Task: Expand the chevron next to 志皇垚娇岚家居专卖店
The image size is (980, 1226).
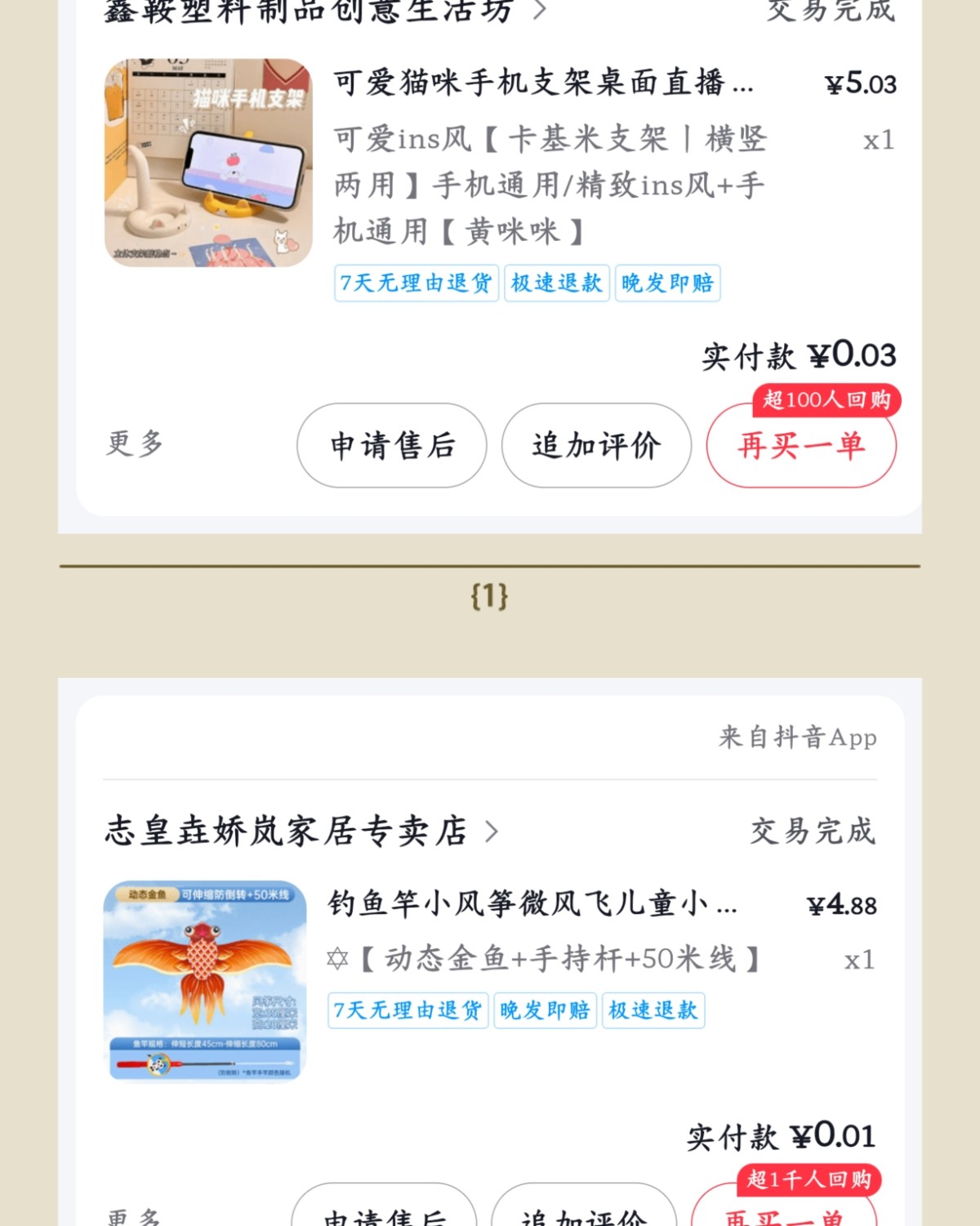Action: (491, 832)
